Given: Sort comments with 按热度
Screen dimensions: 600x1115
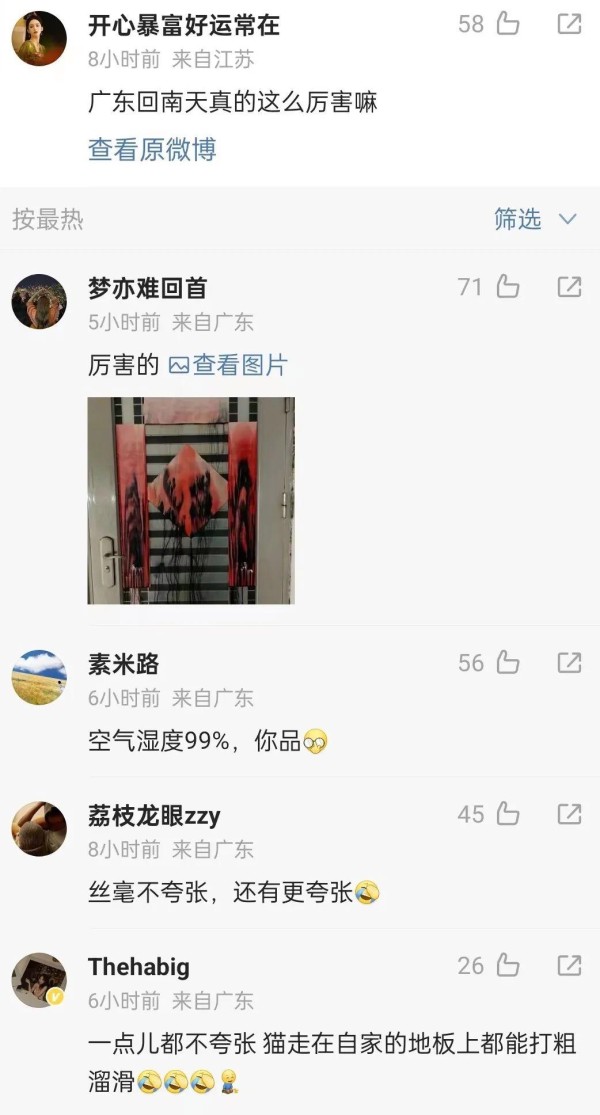Looking at the screenshot, I should click(x=48, y=219).
